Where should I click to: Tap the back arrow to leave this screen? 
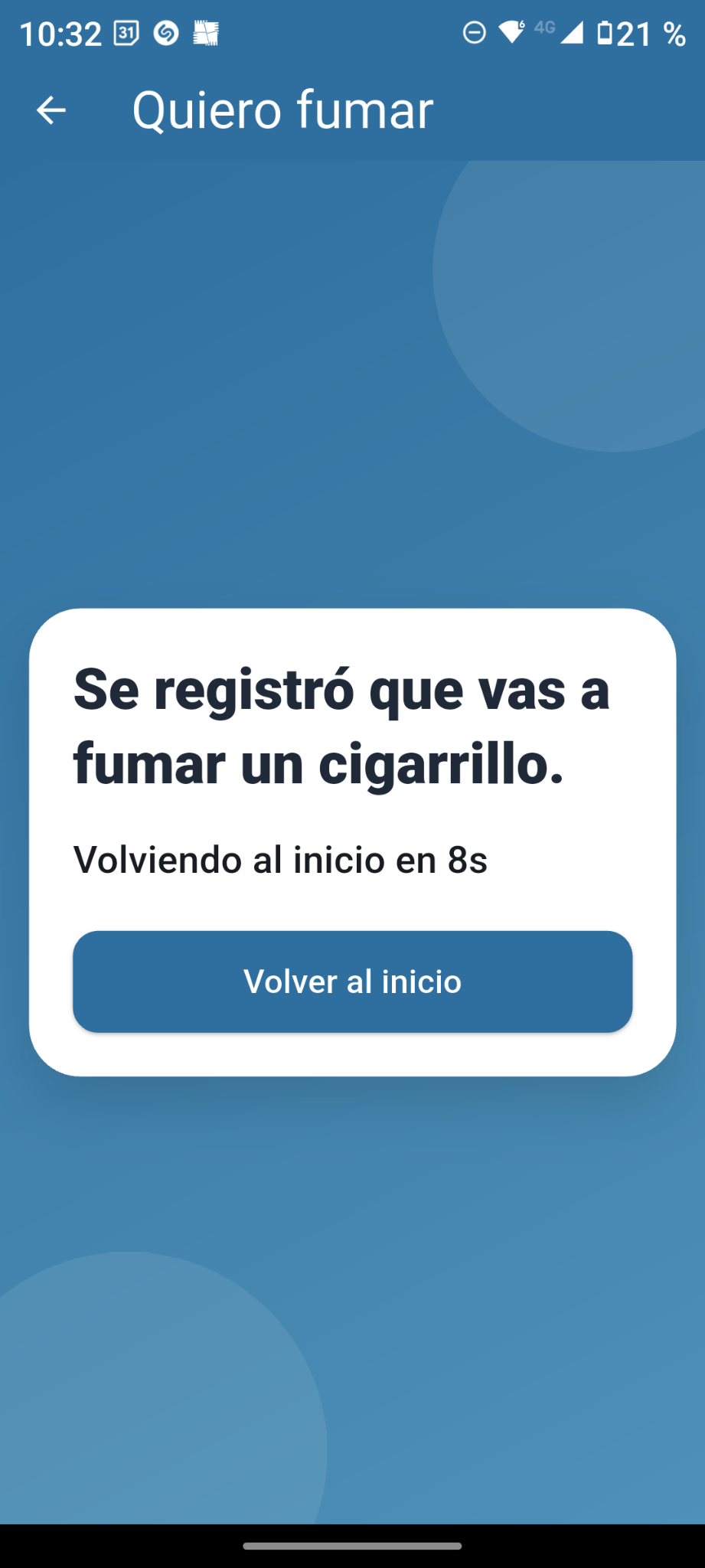[50, 109]
